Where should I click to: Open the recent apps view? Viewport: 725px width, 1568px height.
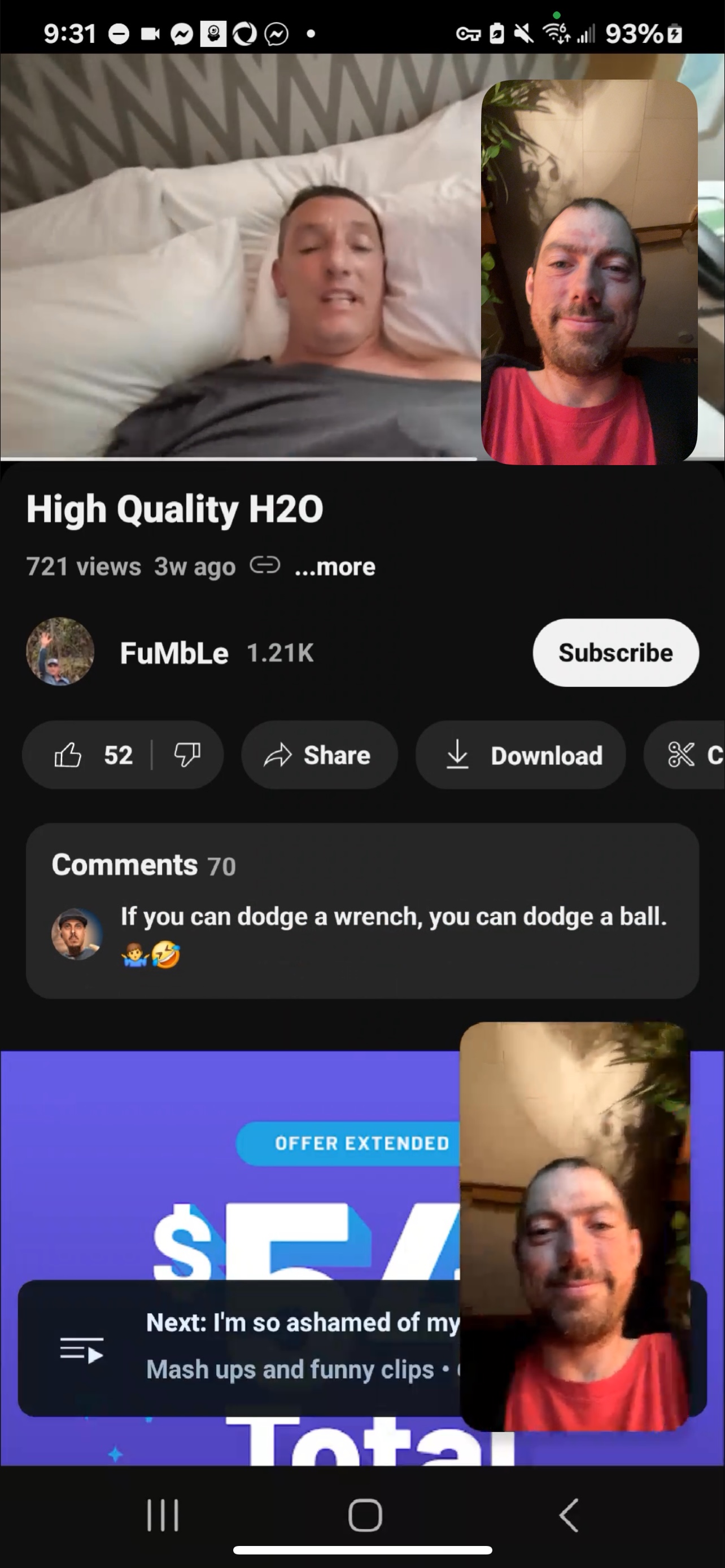163,1514
